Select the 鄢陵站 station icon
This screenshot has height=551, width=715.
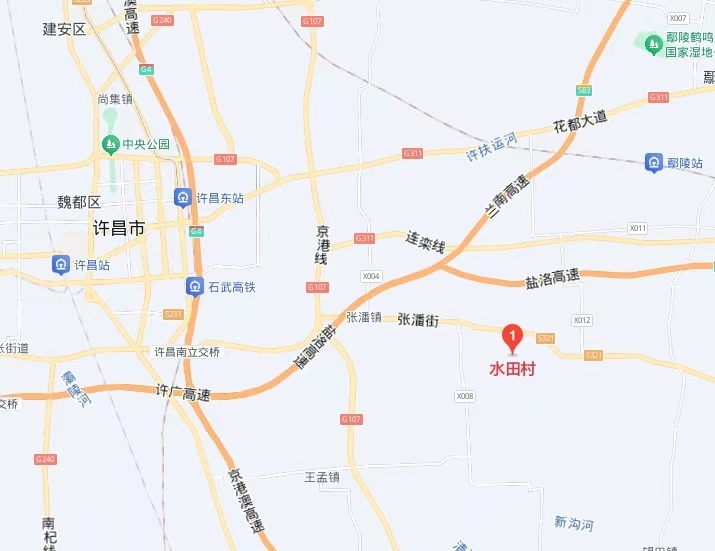click(x=653, y=162)
